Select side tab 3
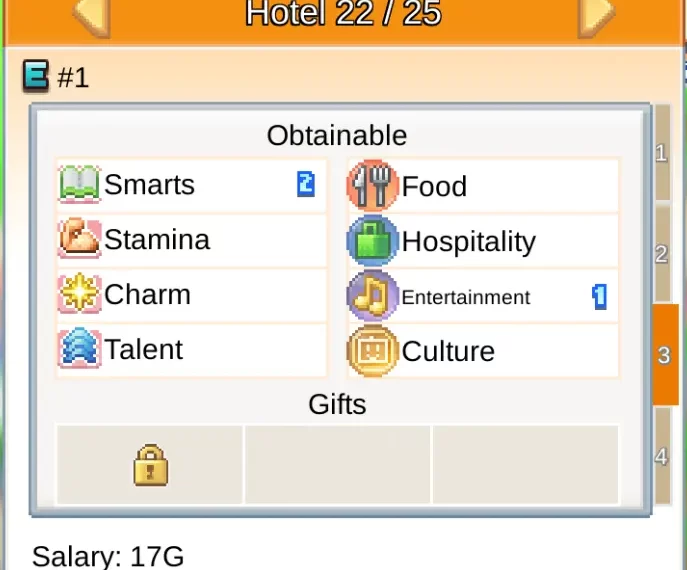This screenshot has height=570, width=687. [x=665, y=355]
